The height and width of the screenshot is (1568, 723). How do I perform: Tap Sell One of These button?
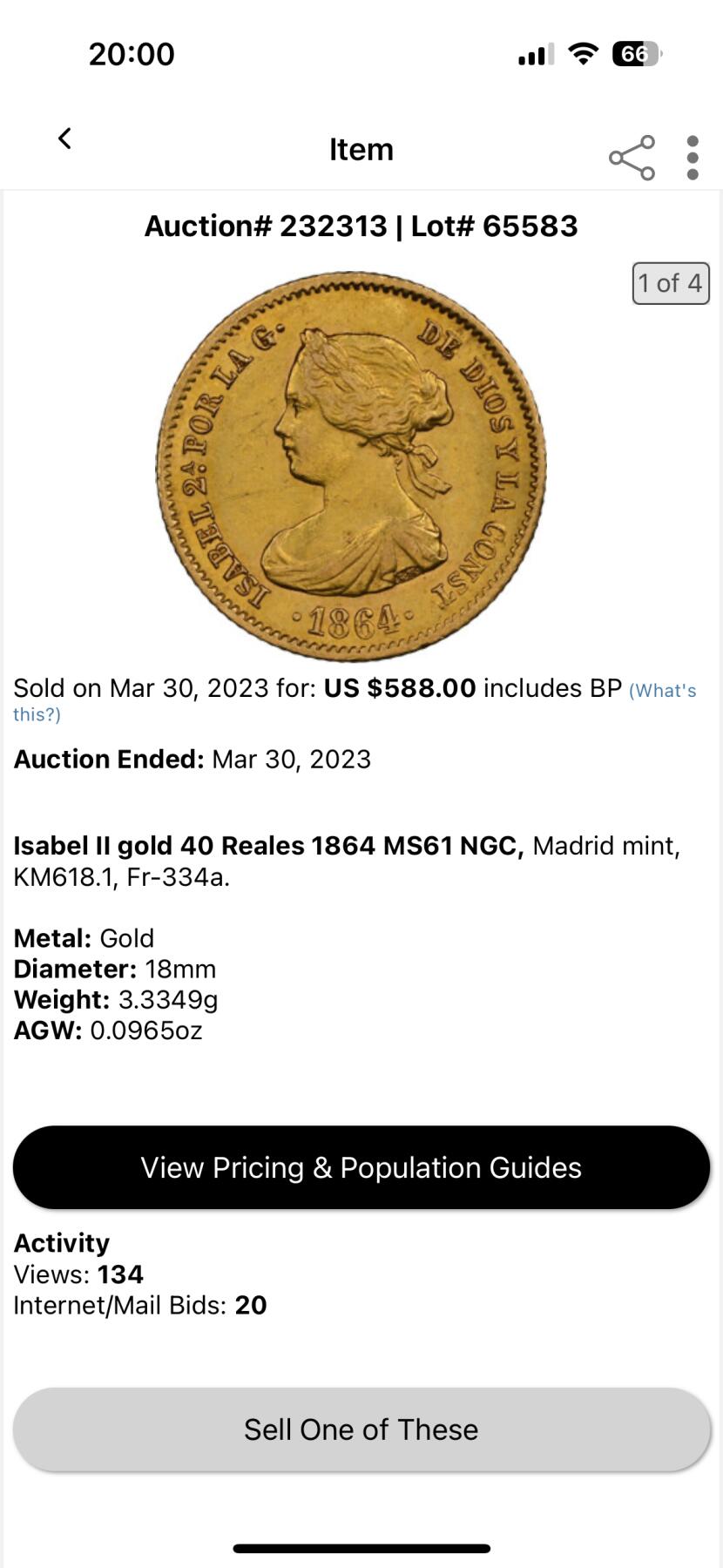click(361, 1429)
